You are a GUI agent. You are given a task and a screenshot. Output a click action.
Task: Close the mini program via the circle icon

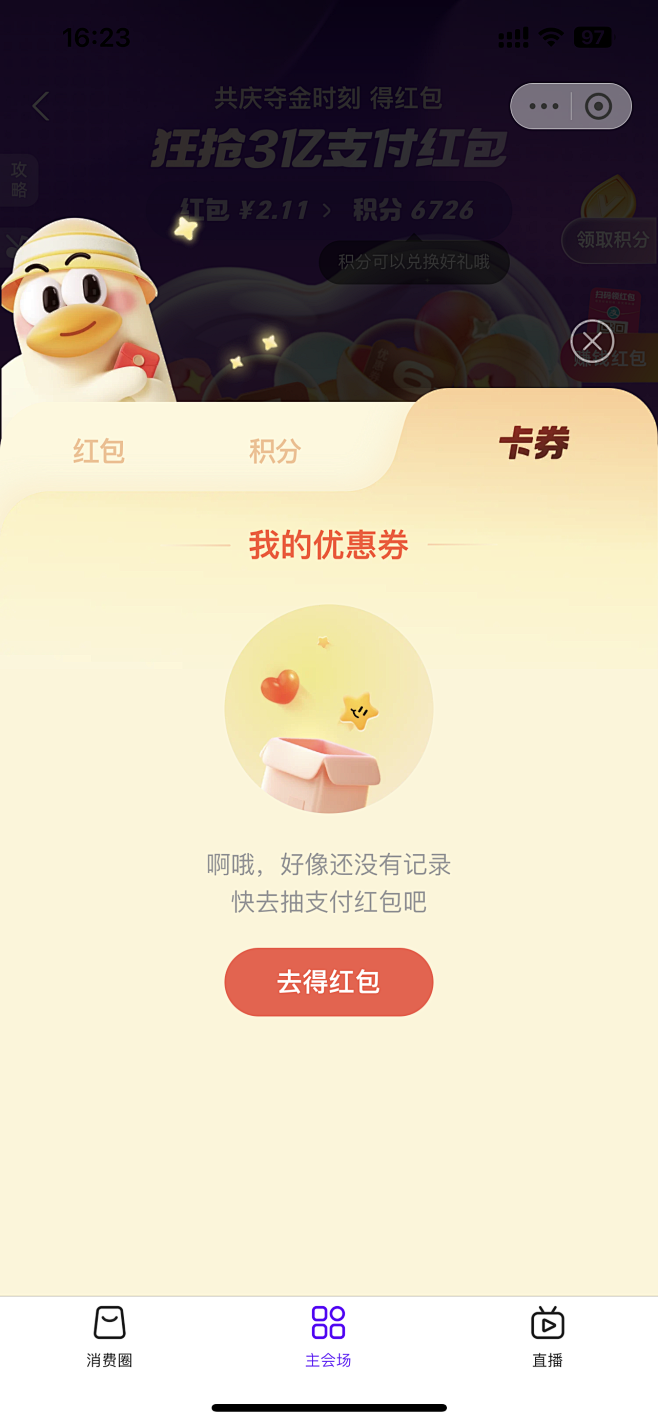coord(599,106)
